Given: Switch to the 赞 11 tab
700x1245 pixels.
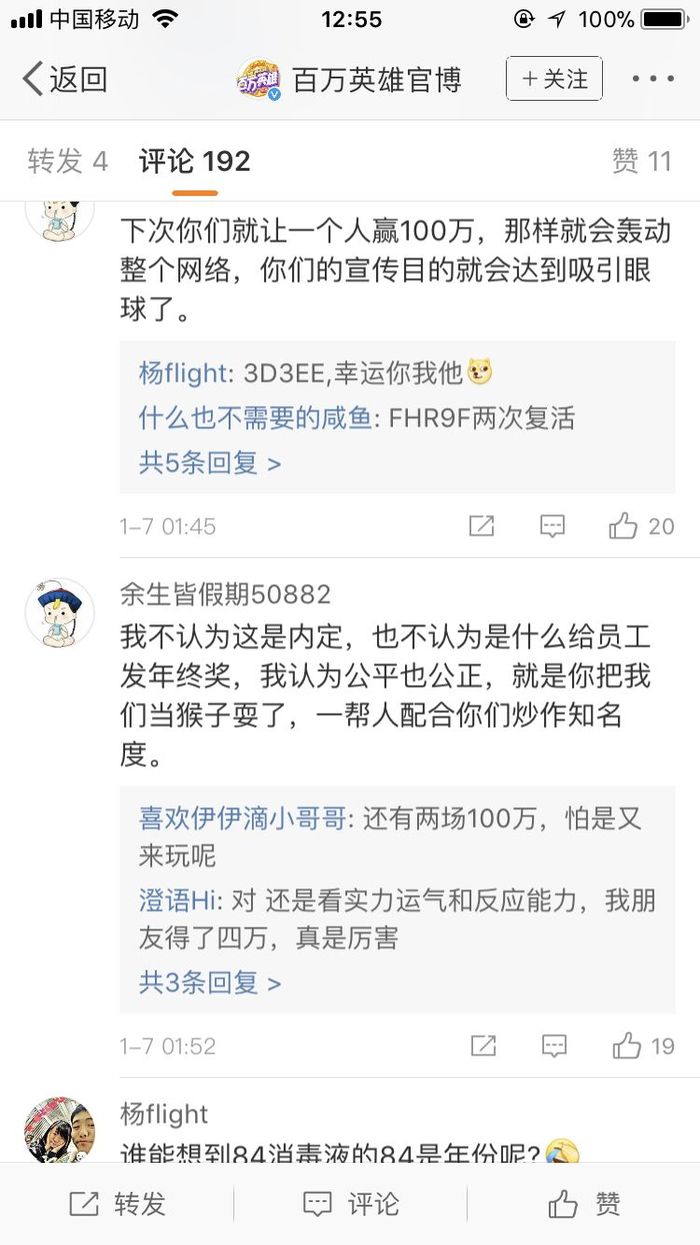Looking at the screenshot, I should pos(641,161).
